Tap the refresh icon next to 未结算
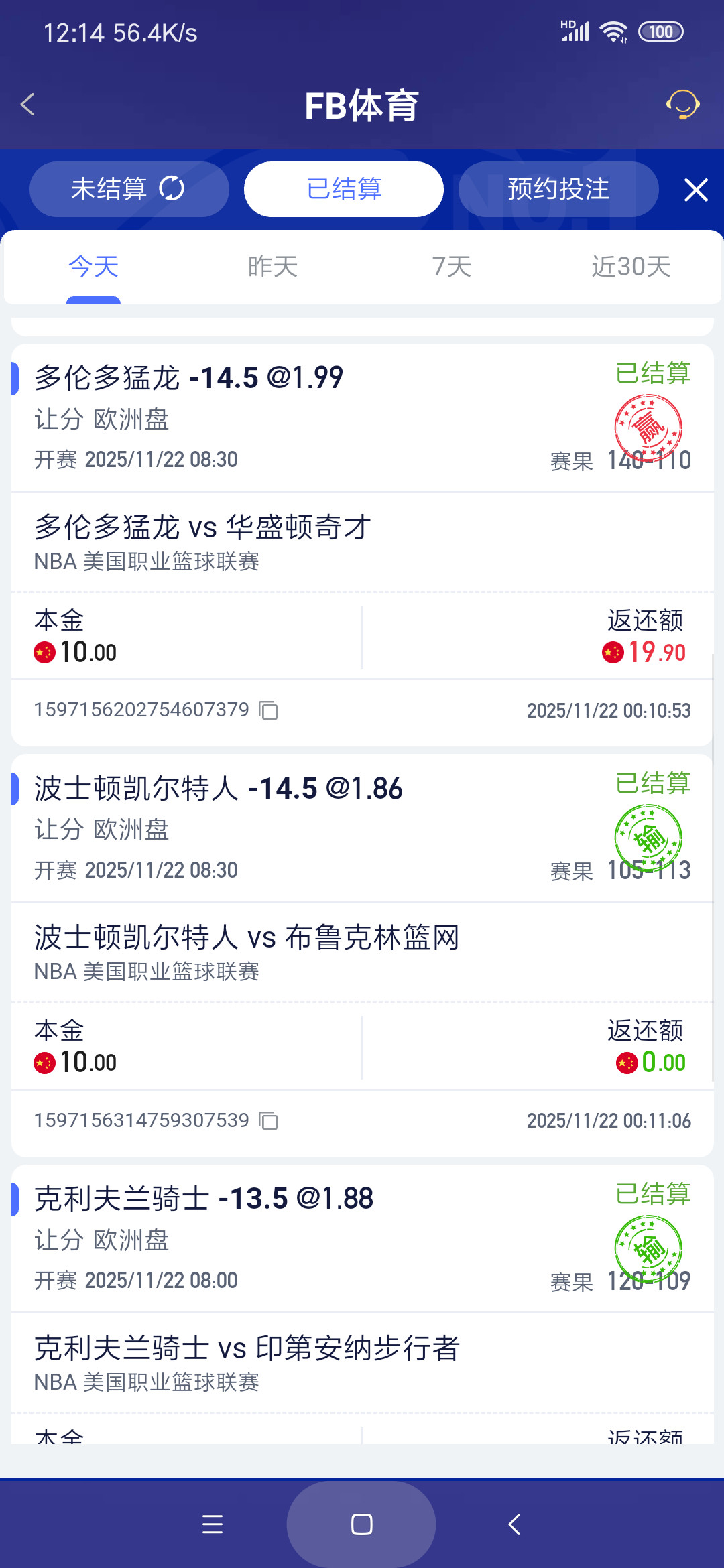Screen dimensions: 724x1568 tap(173, 189)
